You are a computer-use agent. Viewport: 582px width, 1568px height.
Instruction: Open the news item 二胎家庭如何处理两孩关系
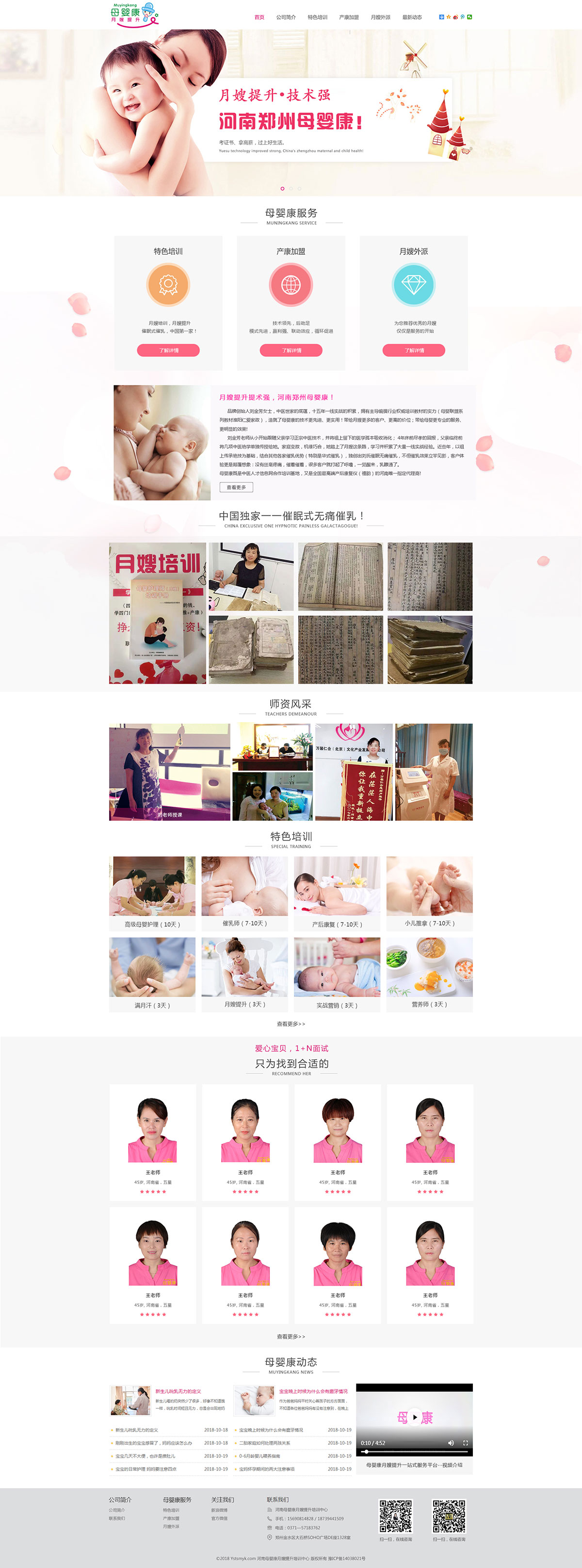coord(264,1443)
